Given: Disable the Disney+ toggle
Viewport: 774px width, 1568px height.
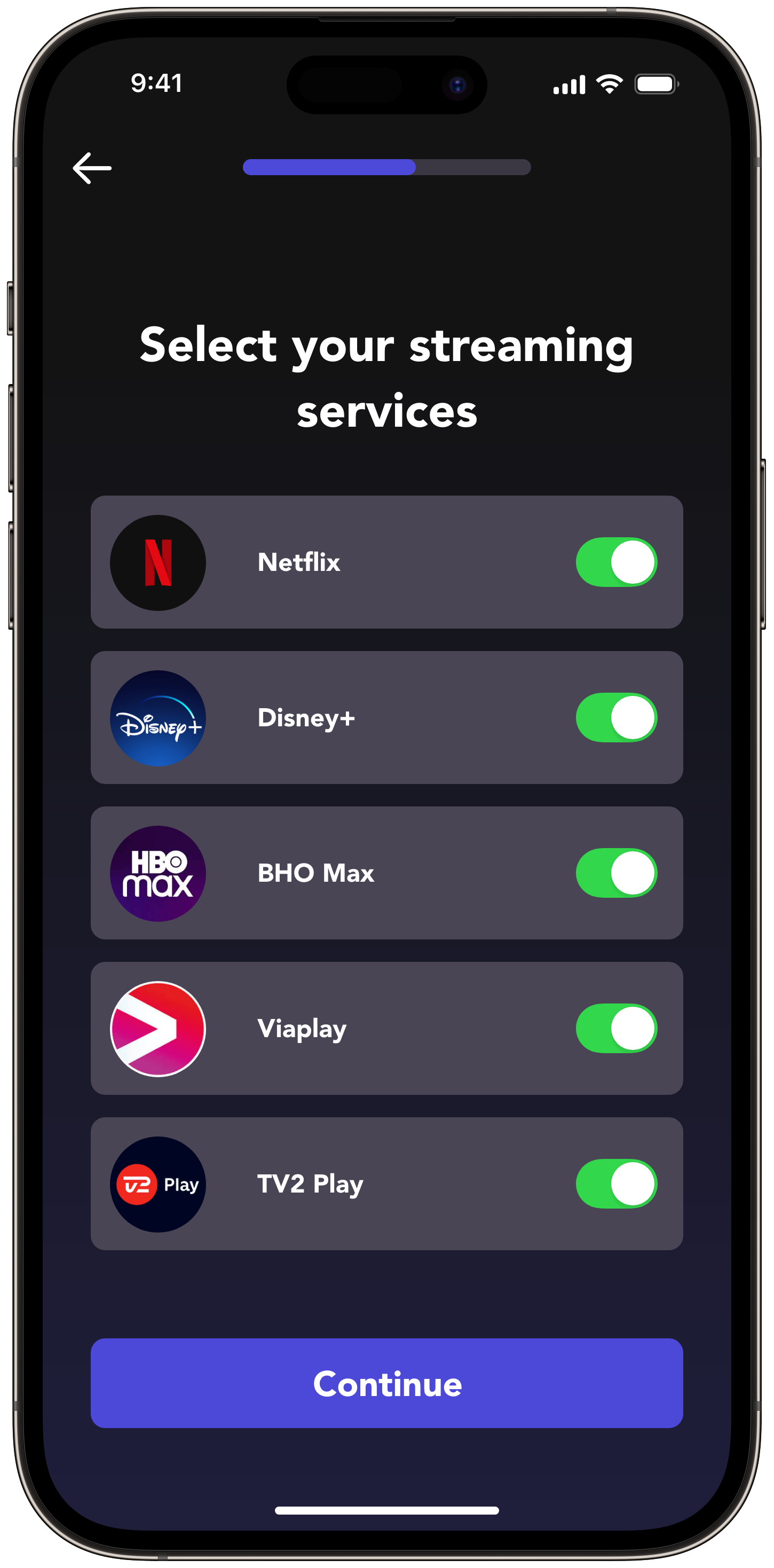Looking at the screenshot, I should click(x=616, y=718).
